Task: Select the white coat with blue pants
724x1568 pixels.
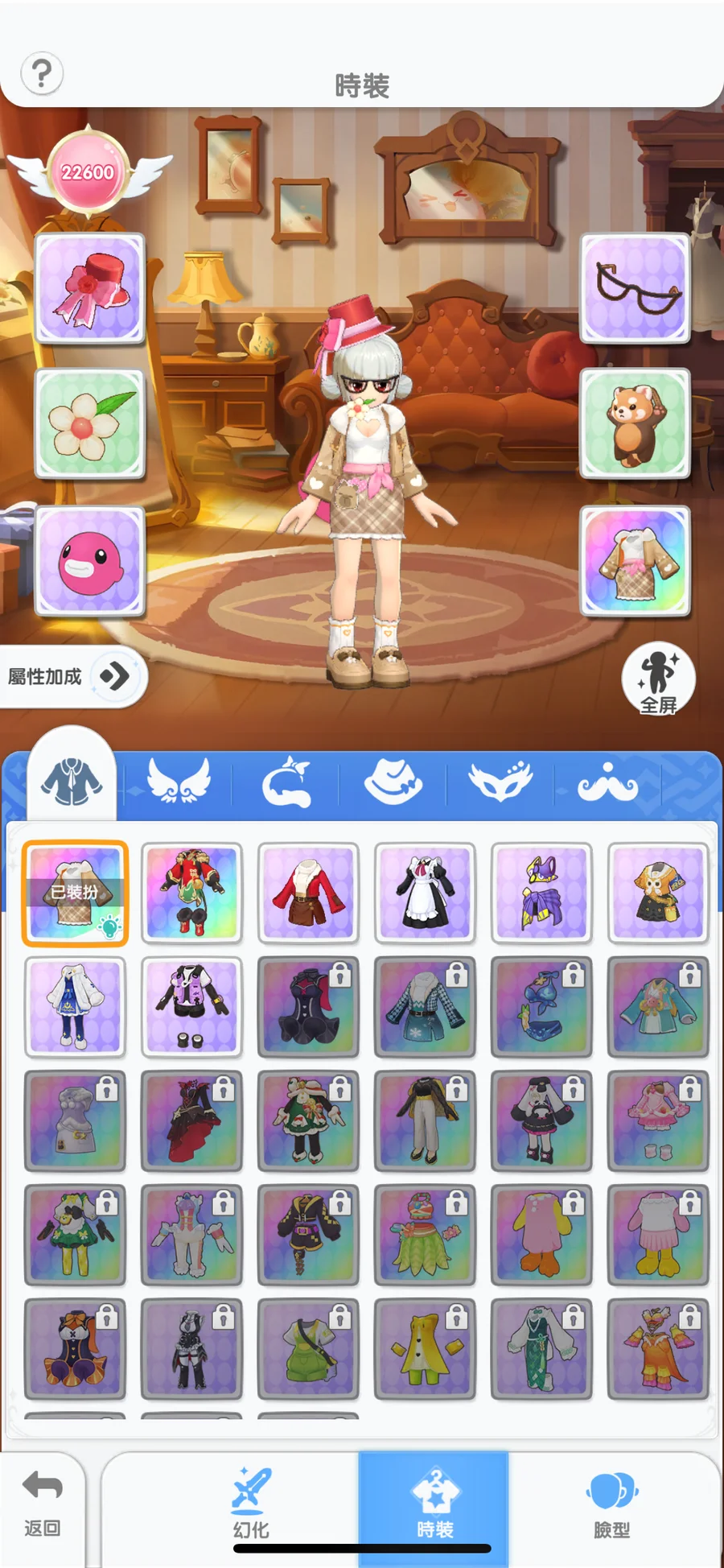Action: click(x=75, y=1006)
